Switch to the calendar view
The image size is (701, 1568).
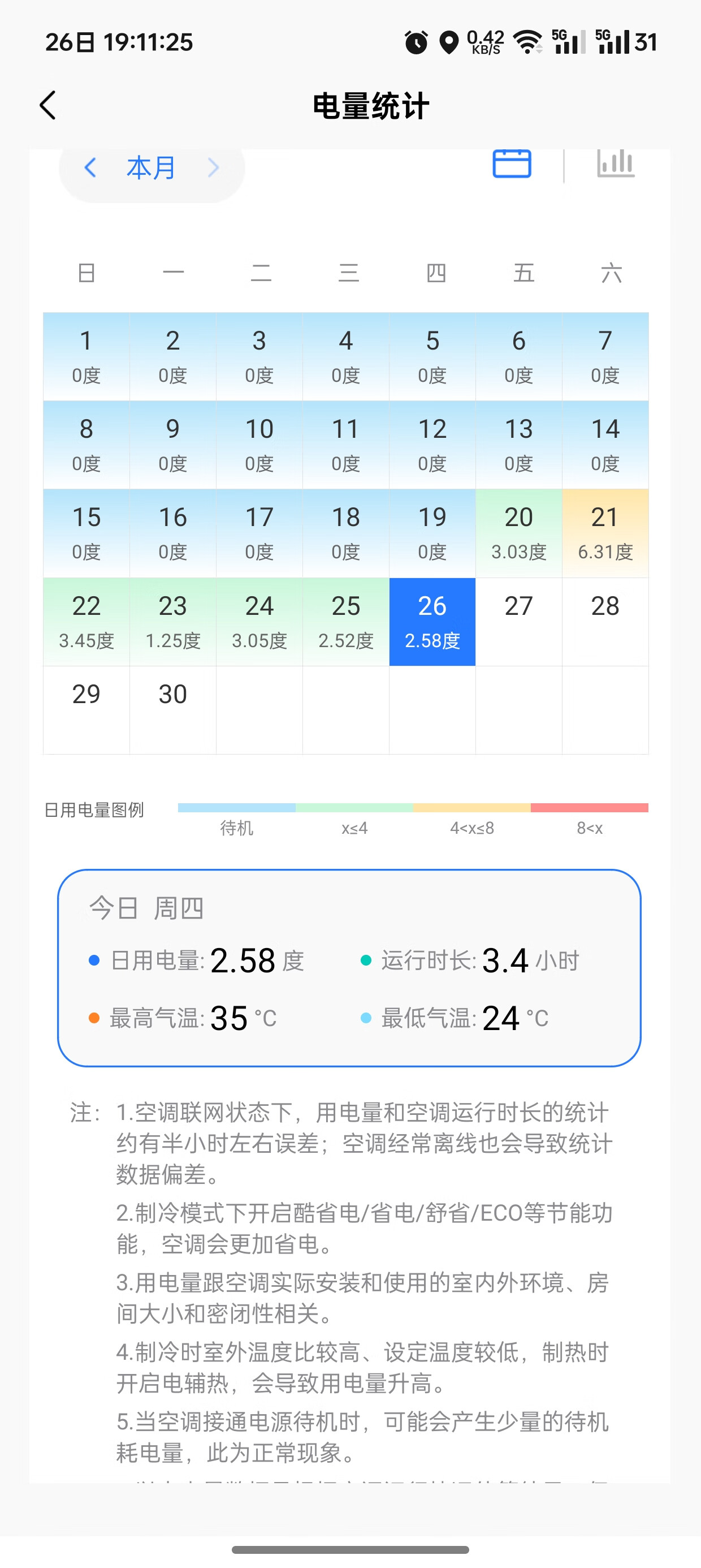512,163
